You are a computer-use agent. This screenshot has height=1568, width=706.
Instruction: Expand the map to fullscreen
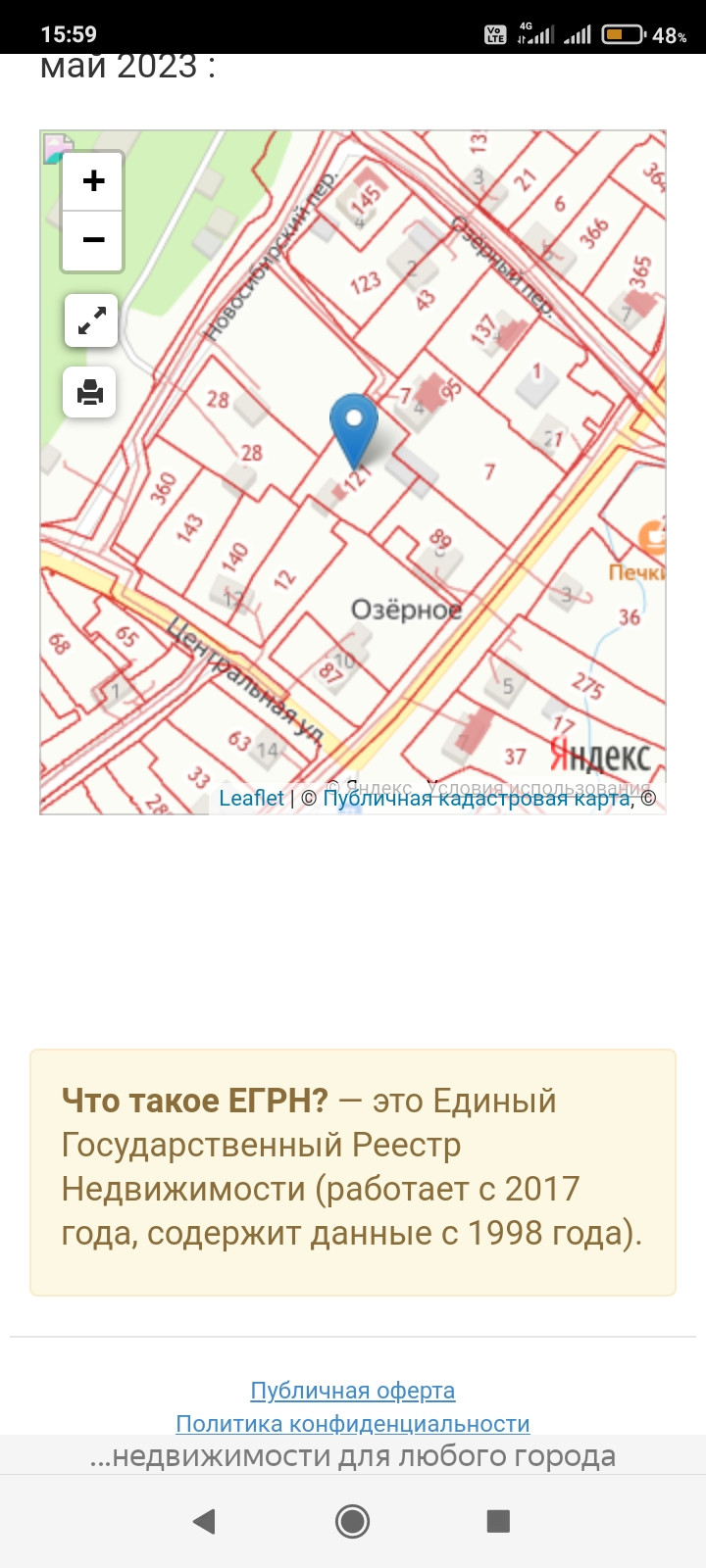tap(91, 320)
